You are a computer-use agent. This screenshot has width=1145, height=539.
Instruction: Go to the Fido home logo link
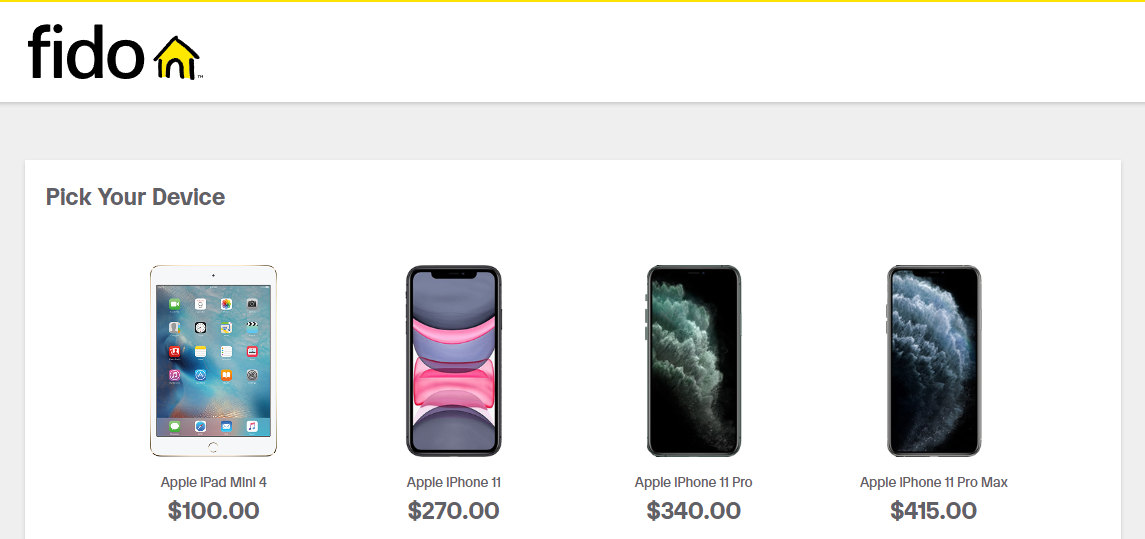[114, 53]
